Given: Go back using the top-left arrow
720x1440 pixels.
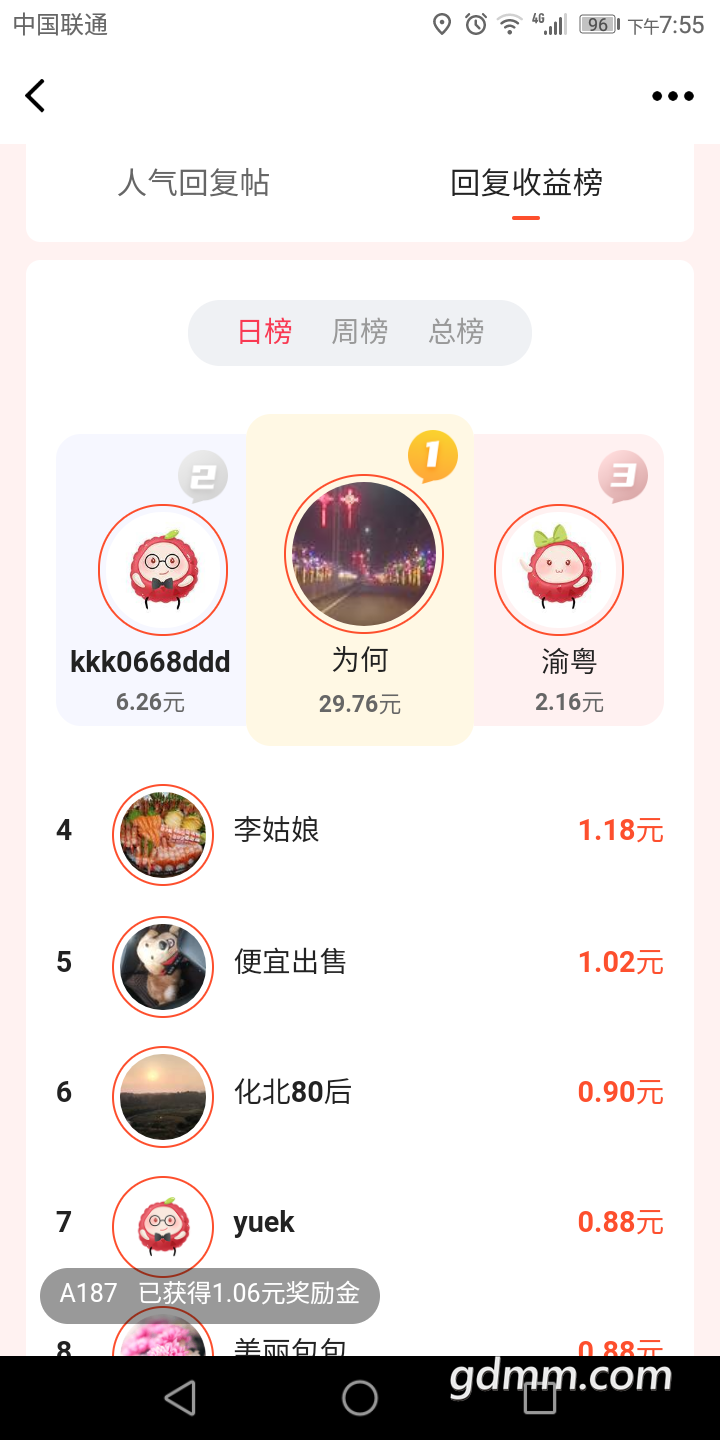Looking at the screenshot, I should tap(36, 96).
